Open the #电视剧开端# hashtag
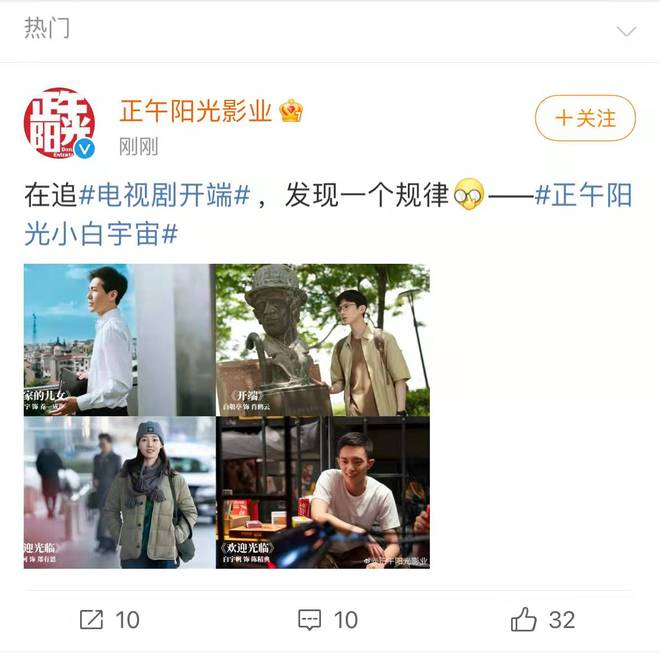The height and width of the screenshot is (658, 660). (x=163, y=196)
